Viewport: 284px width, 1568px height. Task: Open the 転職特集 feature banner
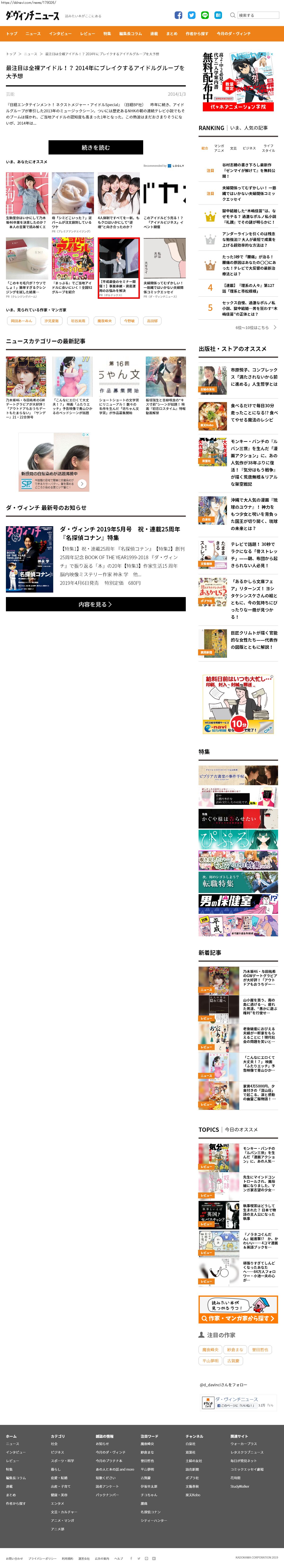[x=238, y=883]
